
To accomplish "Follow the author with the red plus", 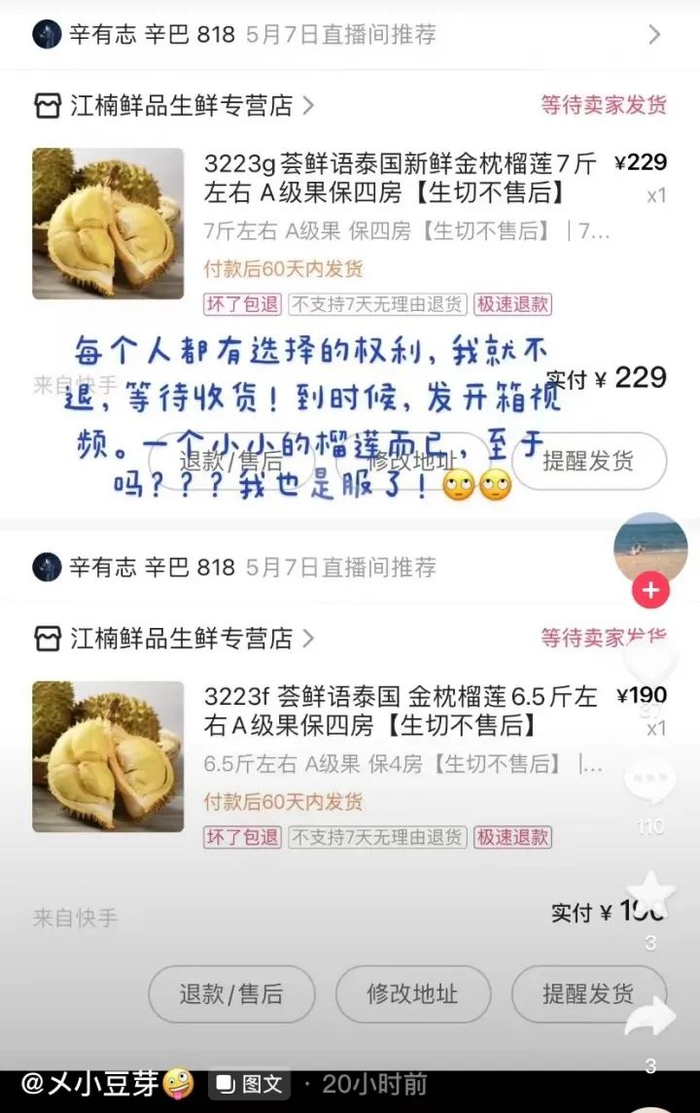I will tap(651, 591).
